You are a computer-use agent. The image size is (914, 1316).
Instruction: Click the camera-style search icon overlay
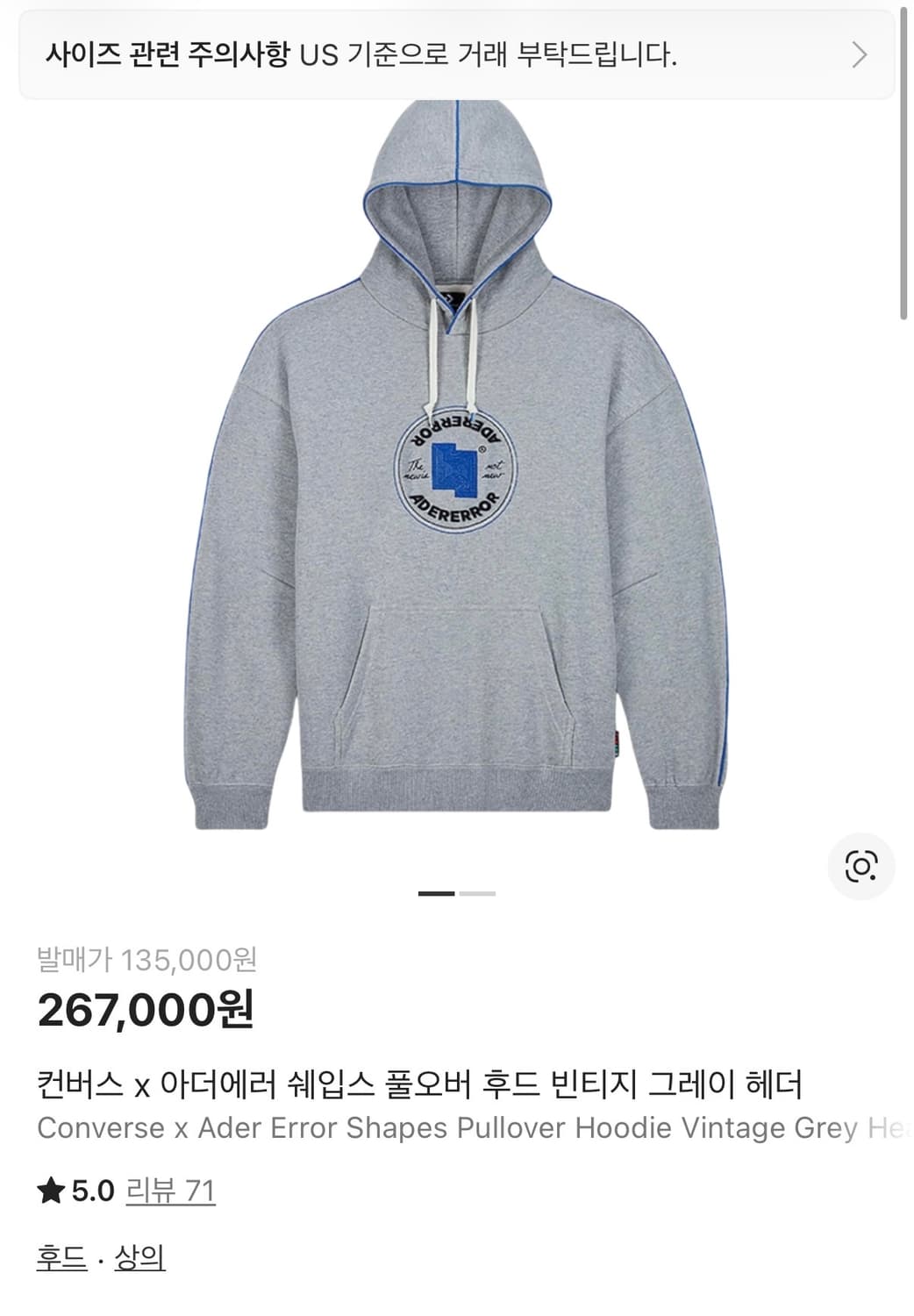pyautogui.click(x=862, y=867)
